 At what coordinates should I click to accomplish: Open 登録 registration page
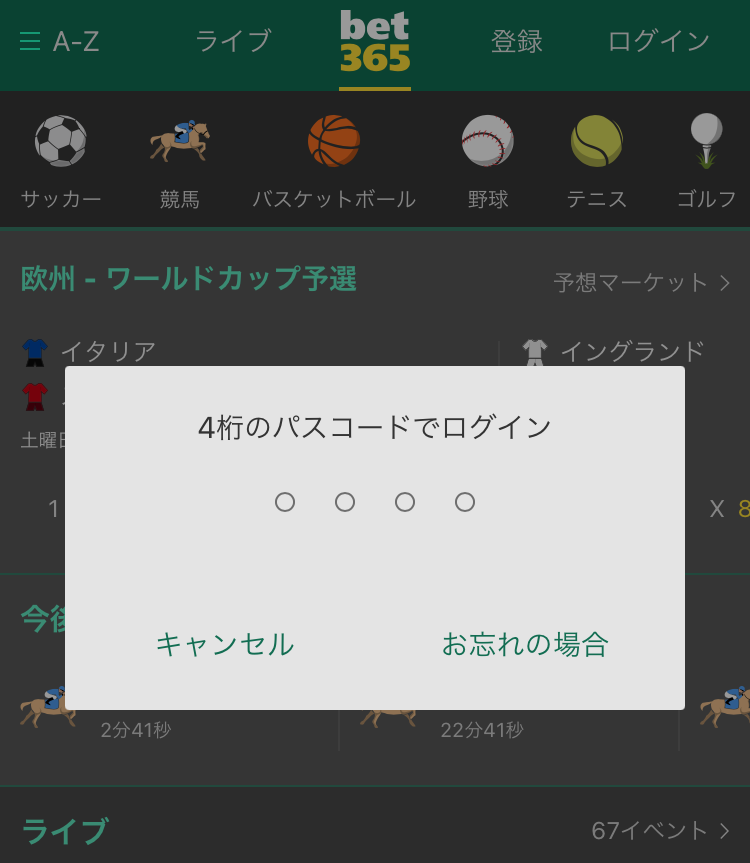tap(517, 41)
